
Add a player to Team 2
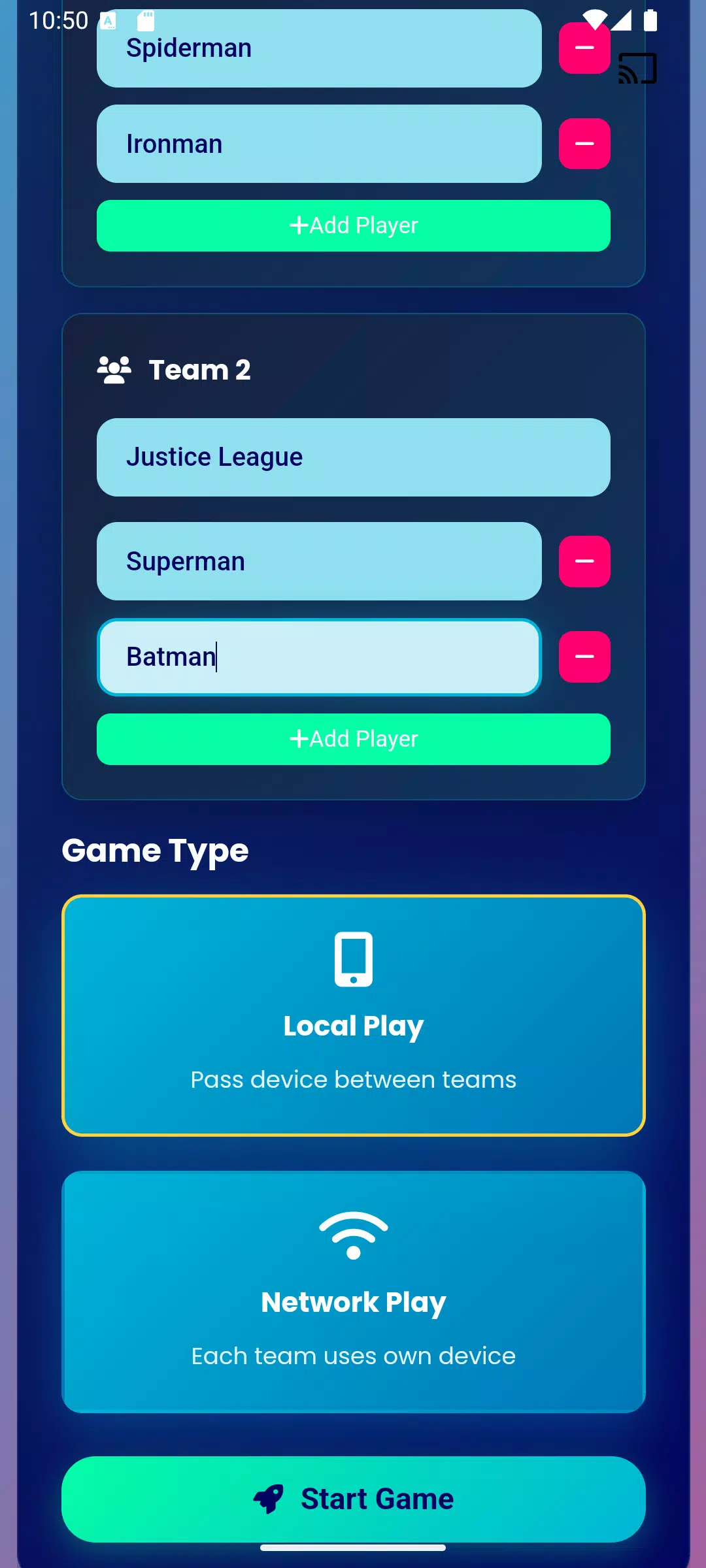[353, 739]
